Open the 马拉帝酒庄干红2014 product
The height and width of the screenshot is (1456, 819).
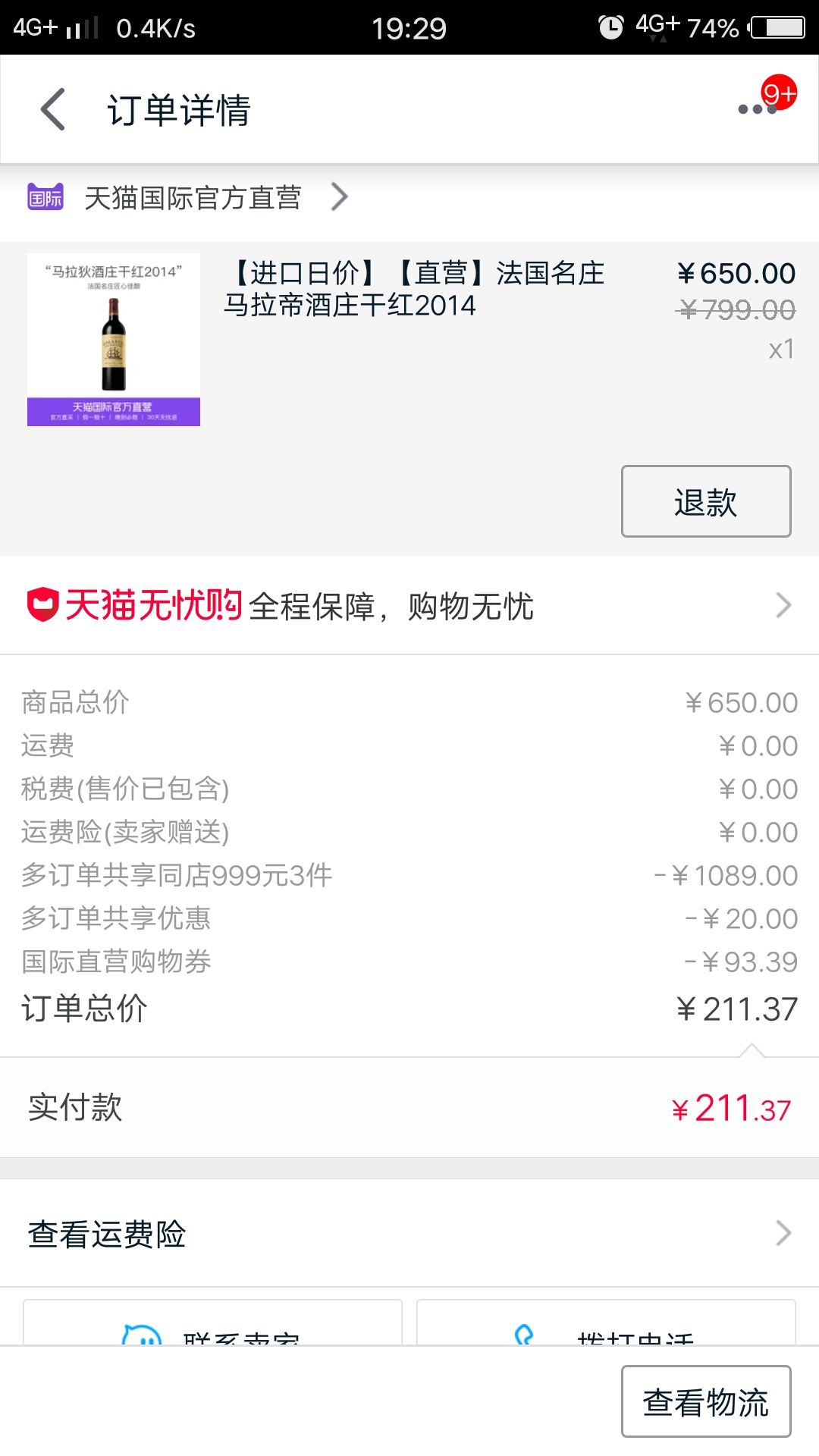pos(413,289)
